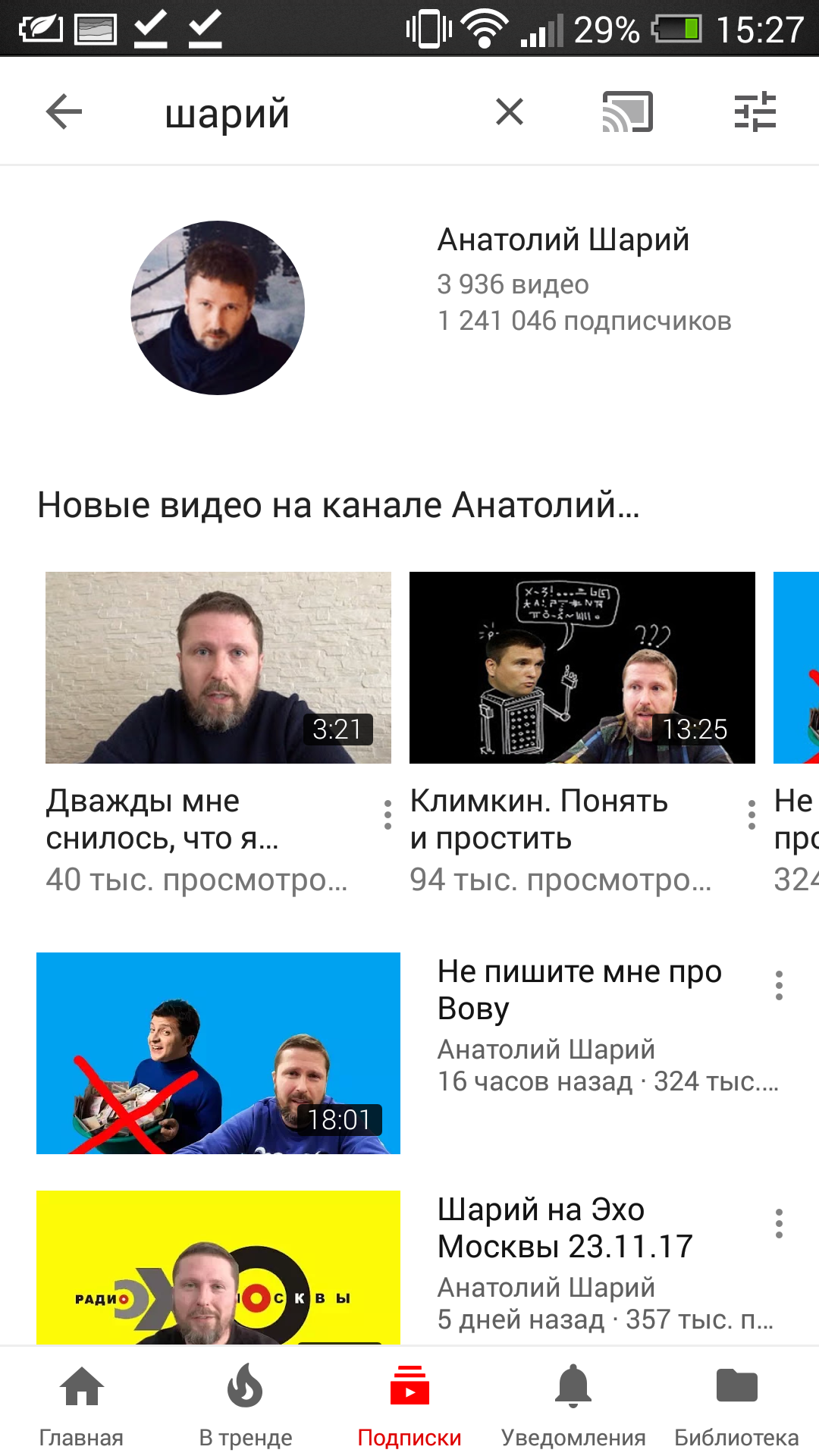Open search filters
819x1456 pixels.
(755, 112)
